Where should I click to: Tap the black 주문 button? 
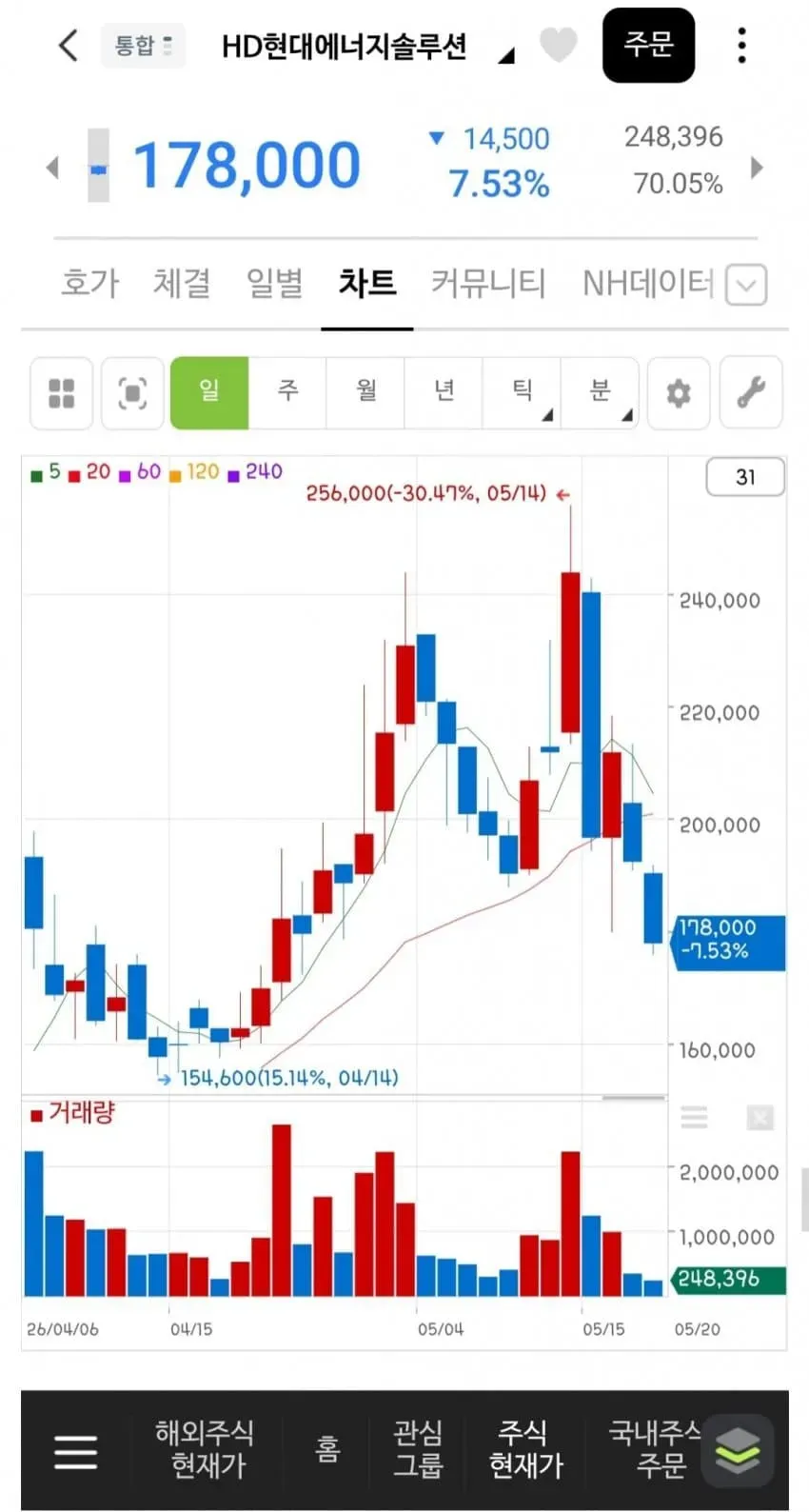pos(648,45)
